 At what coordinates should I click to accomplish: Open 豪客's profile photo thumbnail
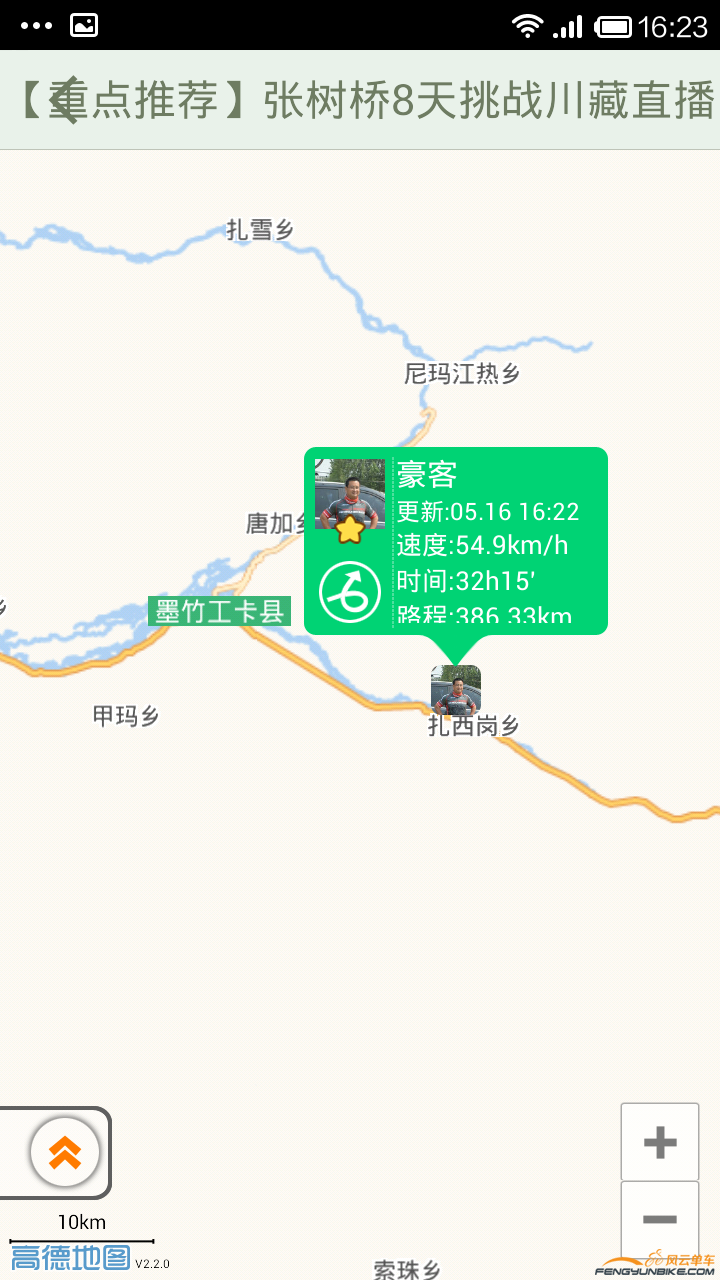click(347, 490)
